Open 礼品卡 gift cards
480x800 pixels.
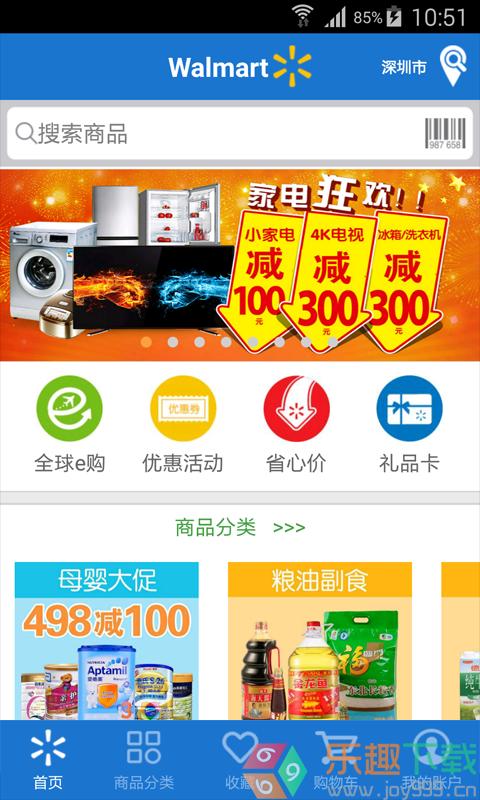coord(409,424)
